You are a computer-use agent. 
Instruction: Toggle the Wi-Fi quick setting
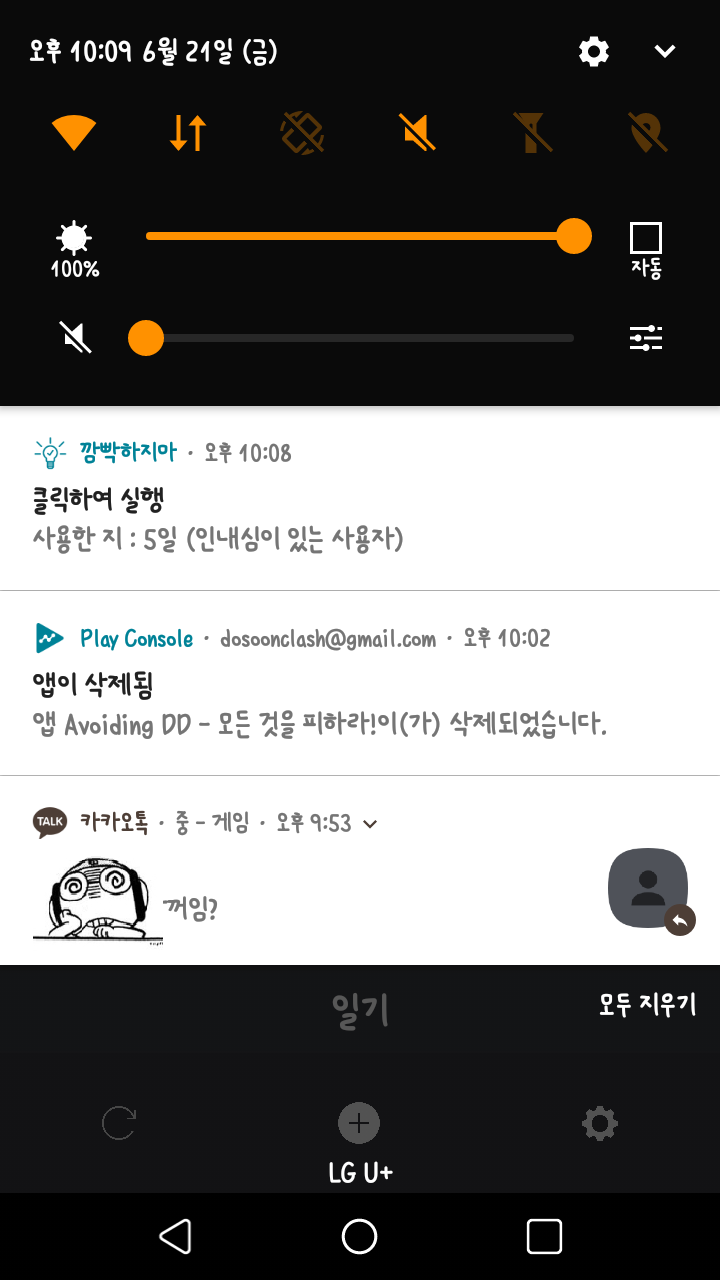click(x=74, y=132)
